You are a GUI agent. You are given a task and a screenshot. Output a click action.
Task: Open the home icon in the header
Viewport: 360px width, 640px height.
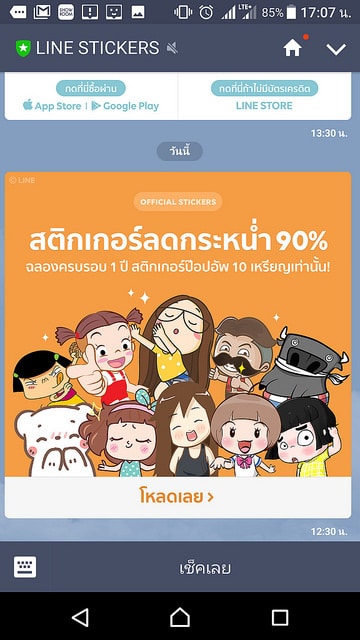[293, 48]
